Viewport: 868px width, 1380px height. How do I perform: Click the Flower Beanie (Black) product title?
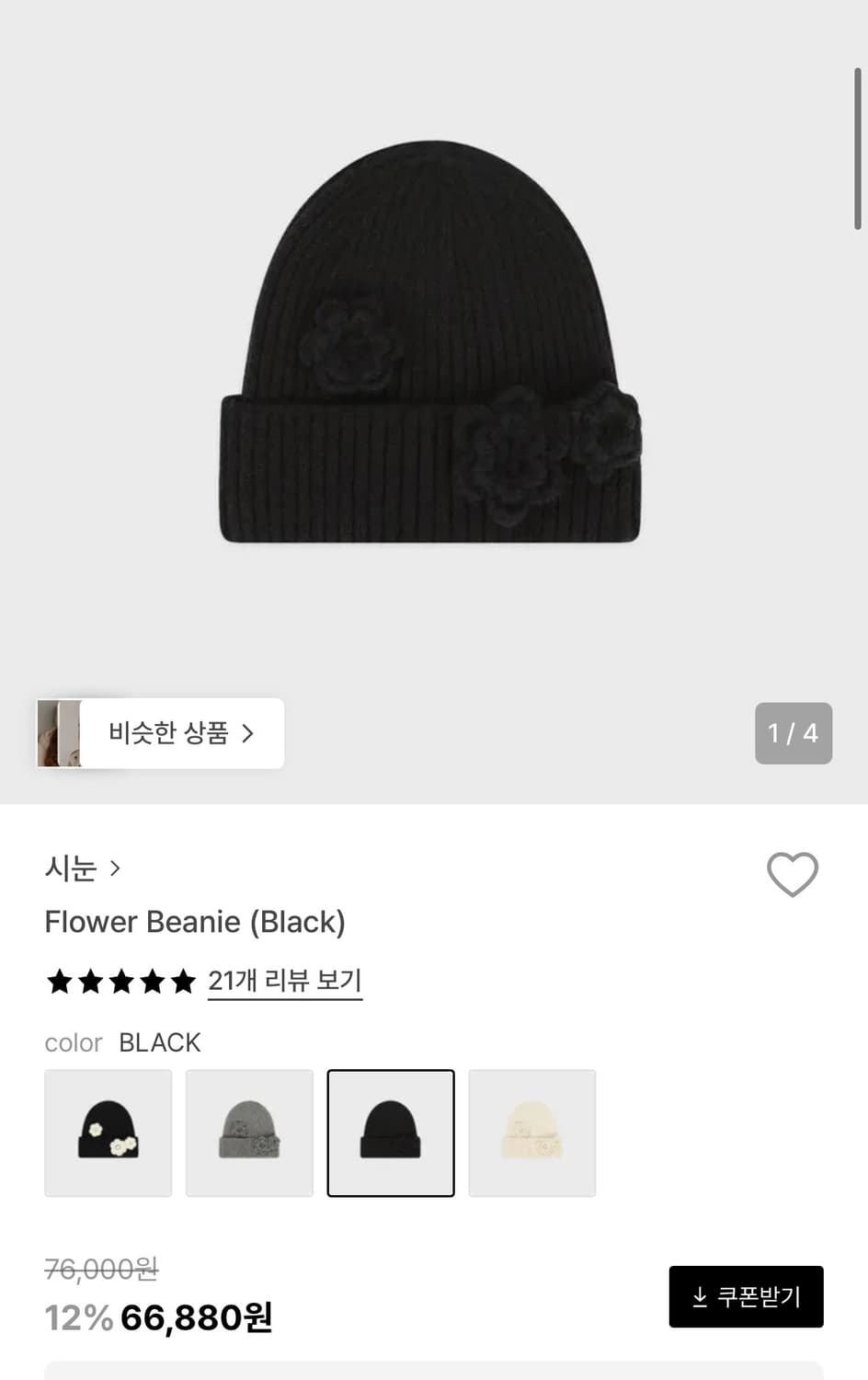pyautogui.click(x=195, y=922)
